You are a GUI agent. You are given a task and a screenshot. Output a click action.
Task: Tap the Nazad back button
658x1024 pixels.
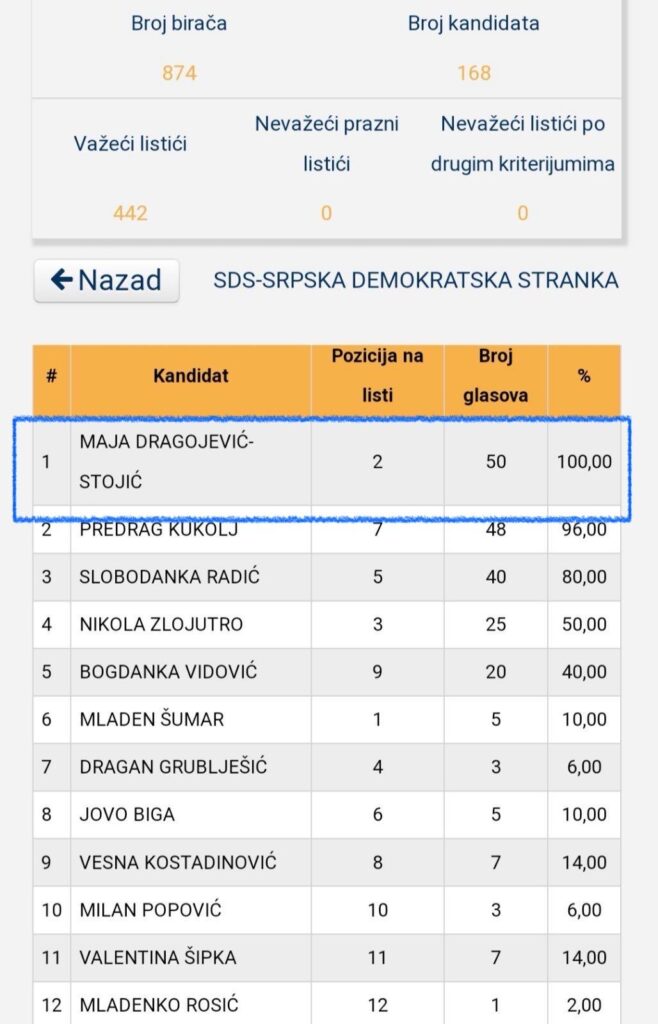click(107, 281)
